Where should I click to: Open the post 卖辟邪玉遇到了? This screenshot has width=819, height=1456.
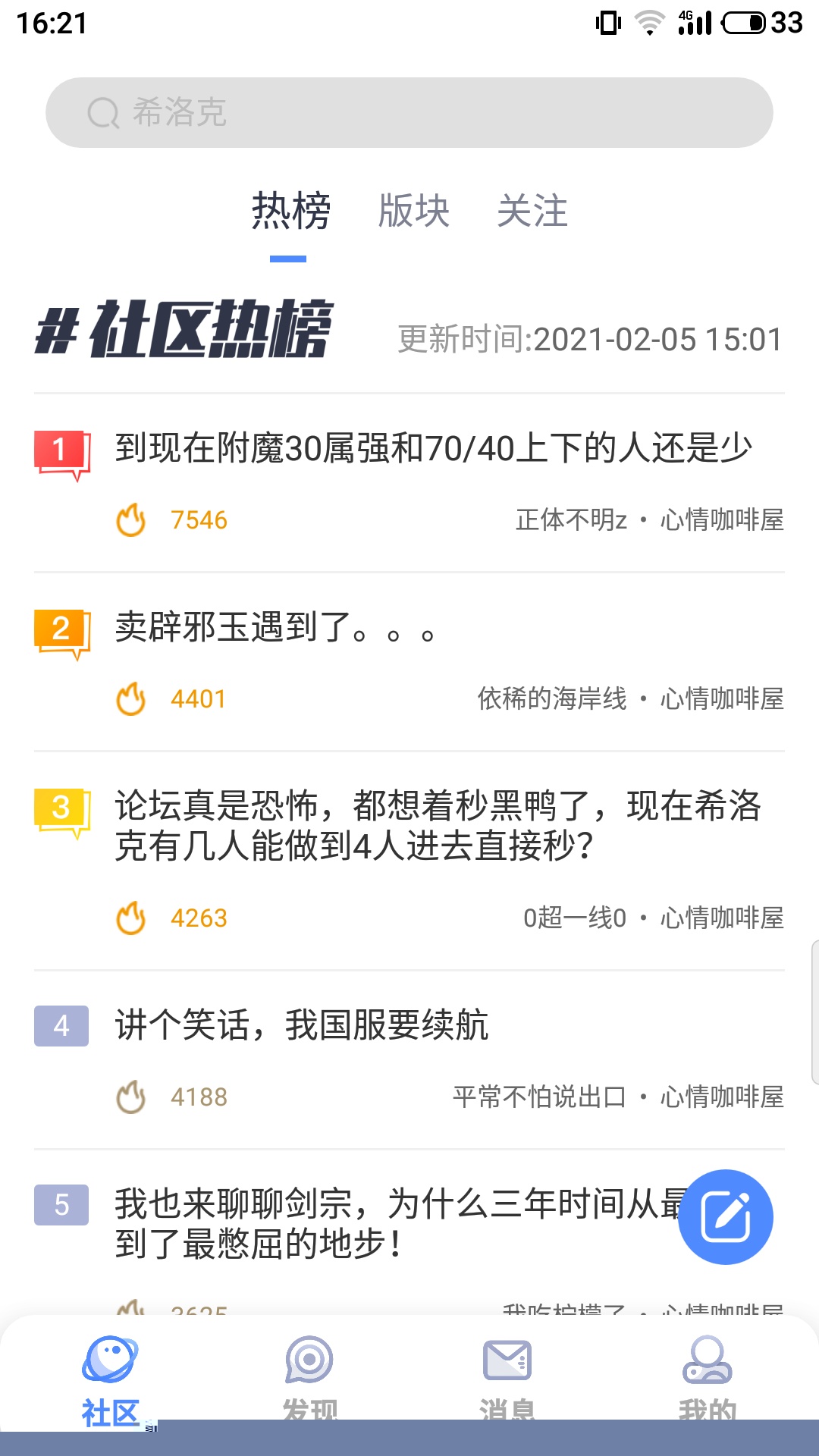click(x=275, y=628)
